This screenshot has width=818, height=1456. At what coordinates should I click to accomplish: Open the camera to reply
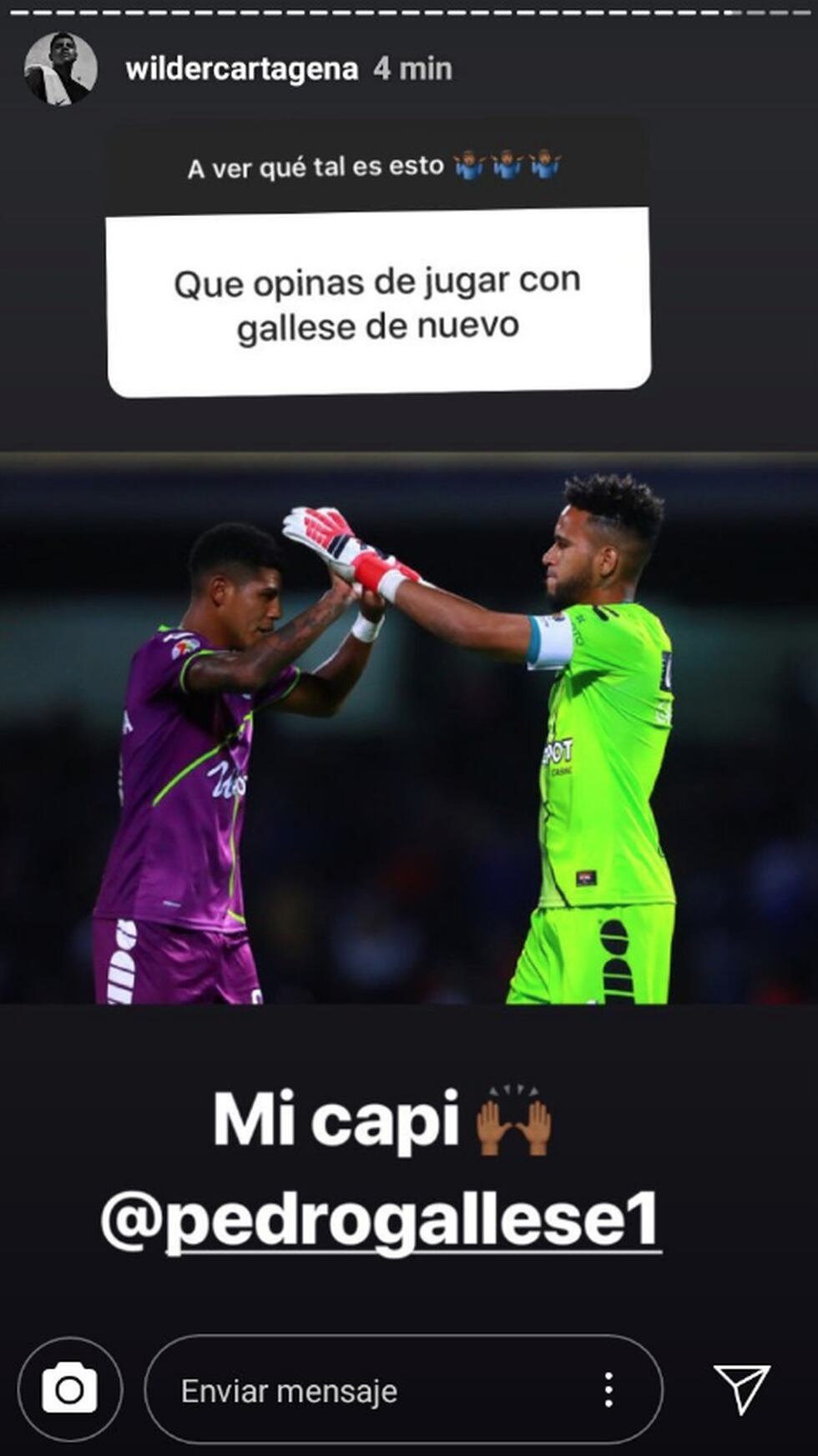(70, 1389)
